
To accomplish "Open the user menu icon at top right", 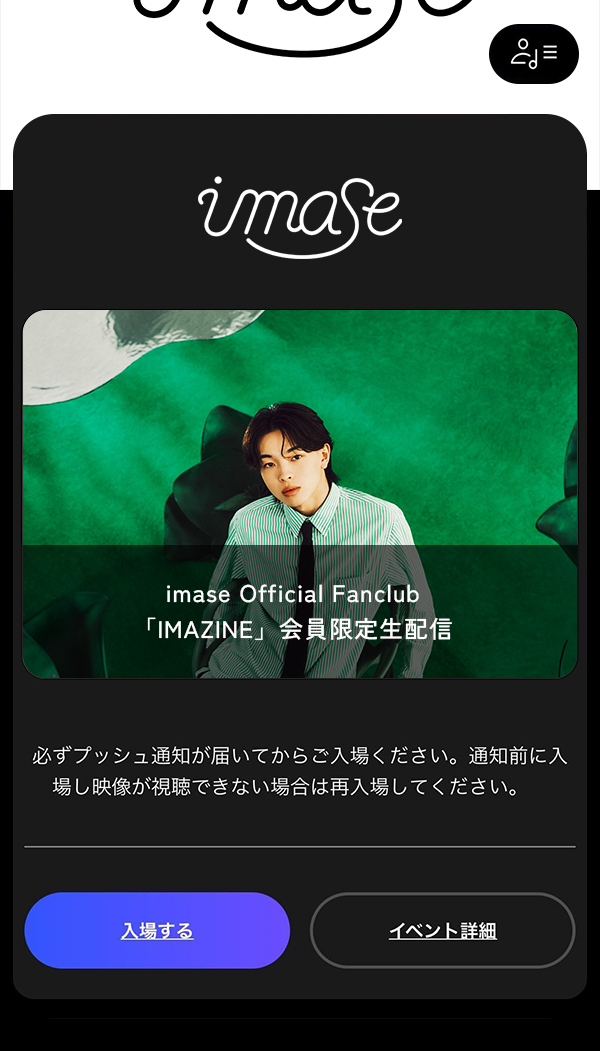I will tap(533, 53).
